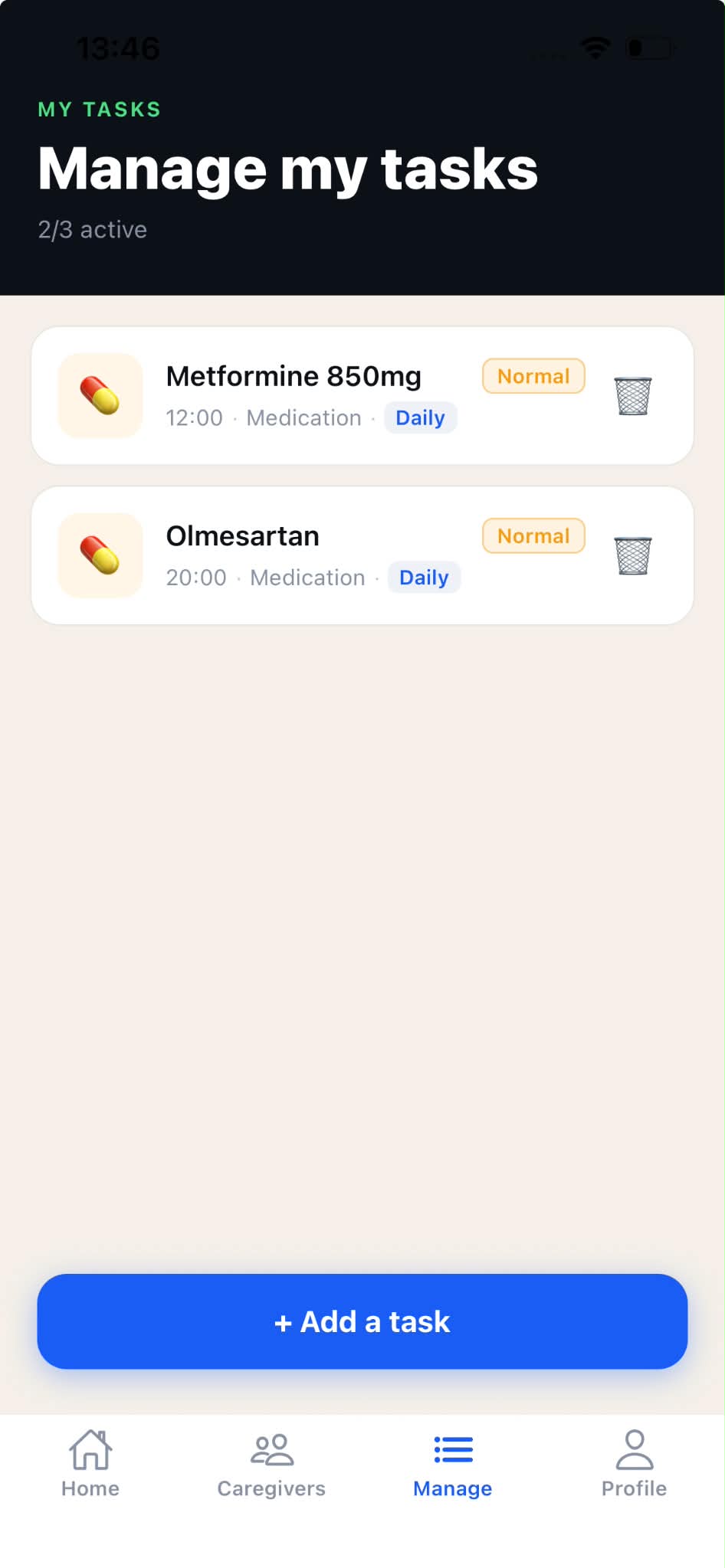725x1568 pixels.
Task: Go to the Home tab
Action: point(90,1464)
